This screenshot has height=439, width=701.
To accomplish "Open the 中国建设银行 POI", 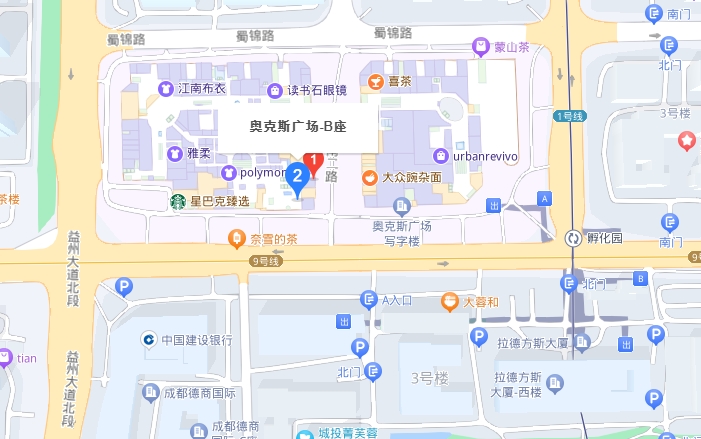I will tap(149, 340).
